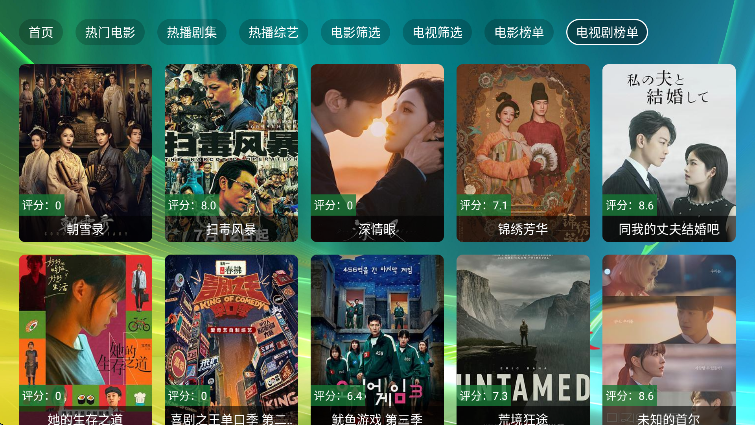Switch to the 首页 tab

coord(41,32)
